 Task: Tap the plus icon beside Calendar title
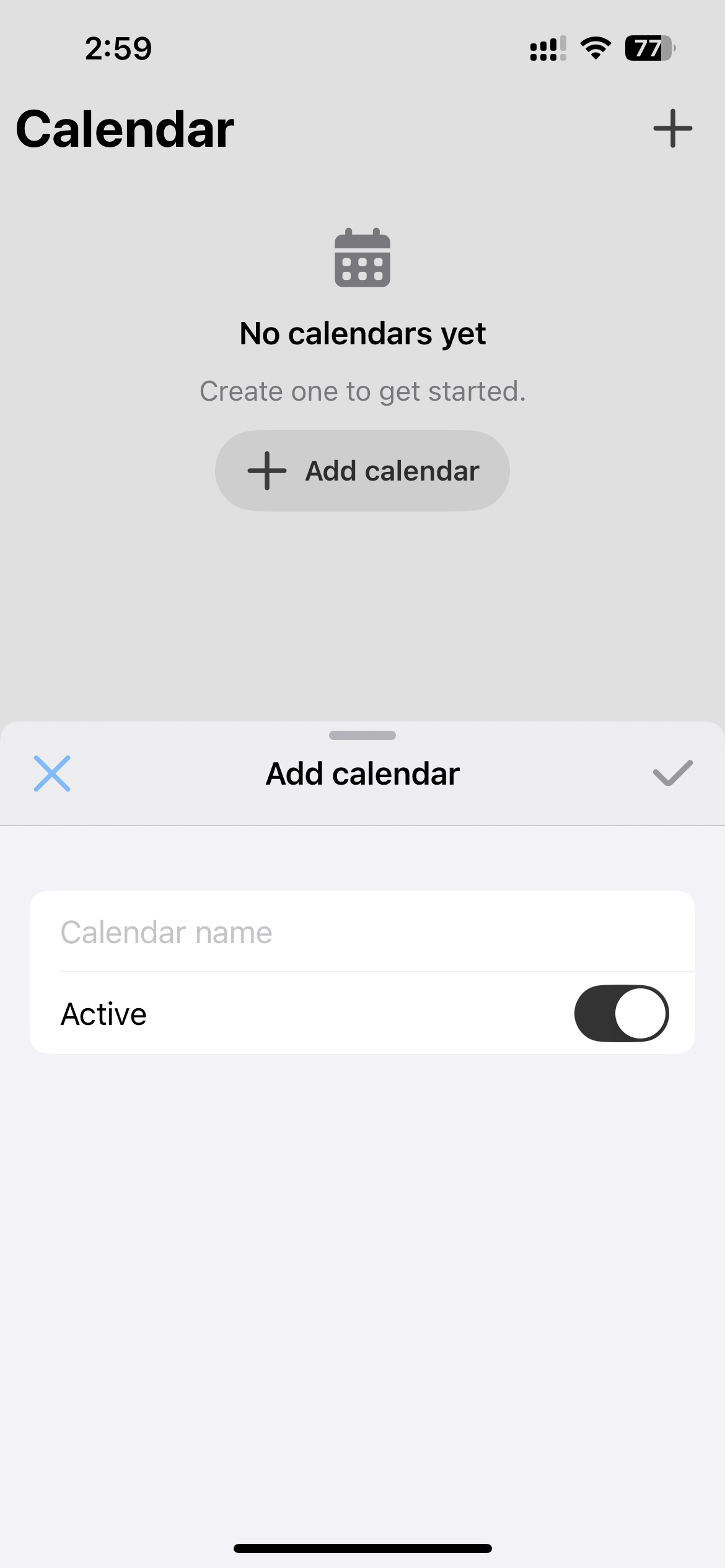pos(672,129)
